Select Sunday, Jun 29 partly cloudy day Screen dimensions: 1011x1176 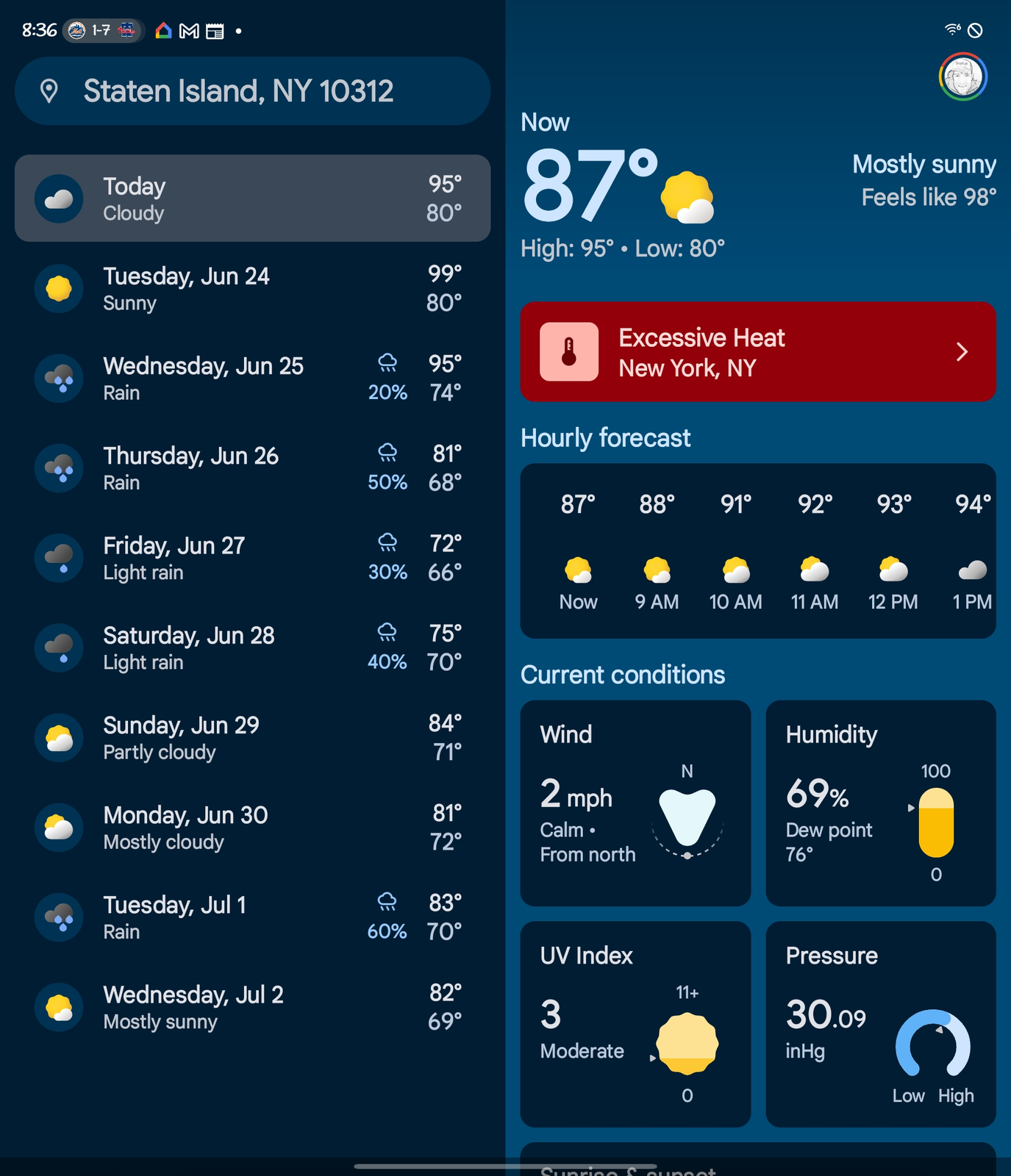252,737
